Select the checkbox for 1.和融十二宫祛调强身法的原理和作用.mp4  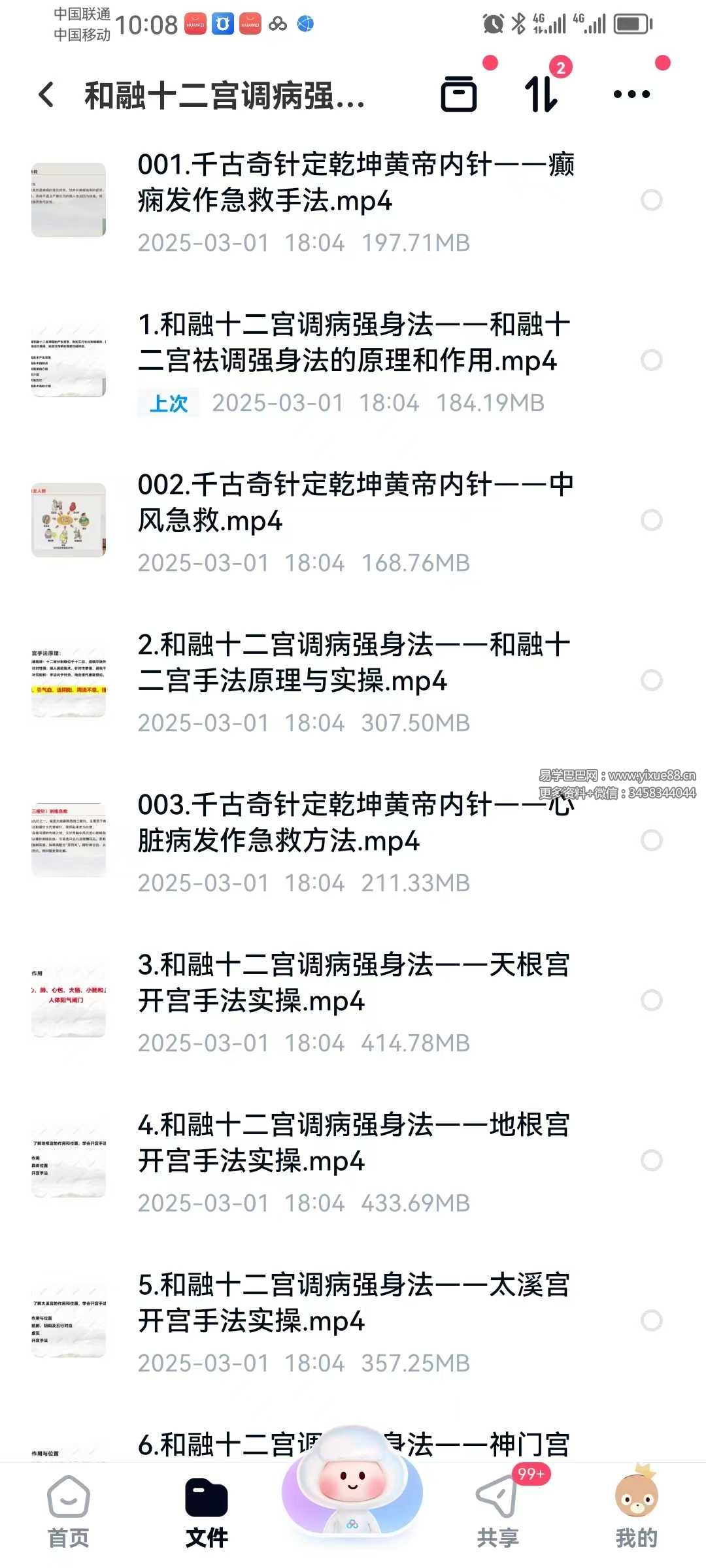pos(651,360)
